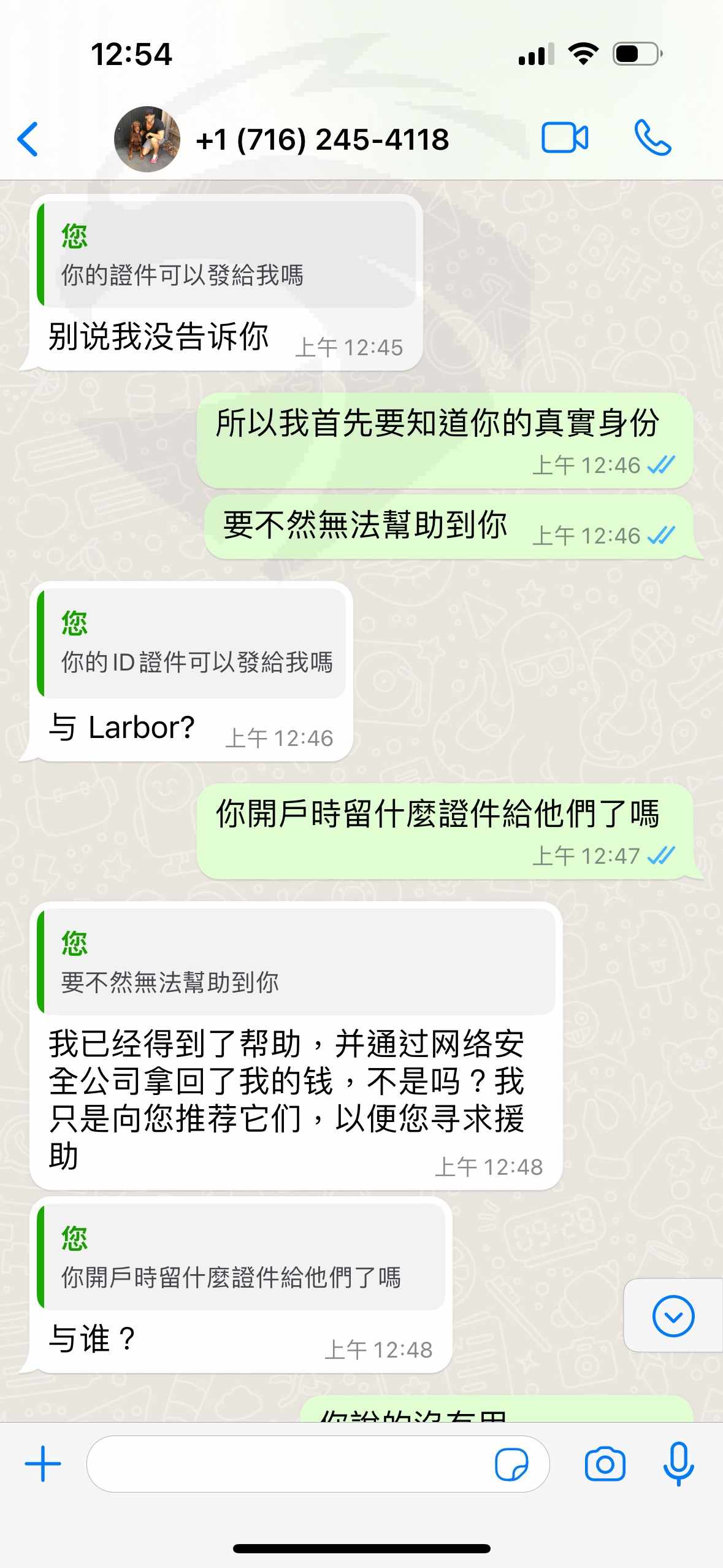Open the sticker picker in message field
This screenshot has height=1568, width=723.
tap(511, 1464)
